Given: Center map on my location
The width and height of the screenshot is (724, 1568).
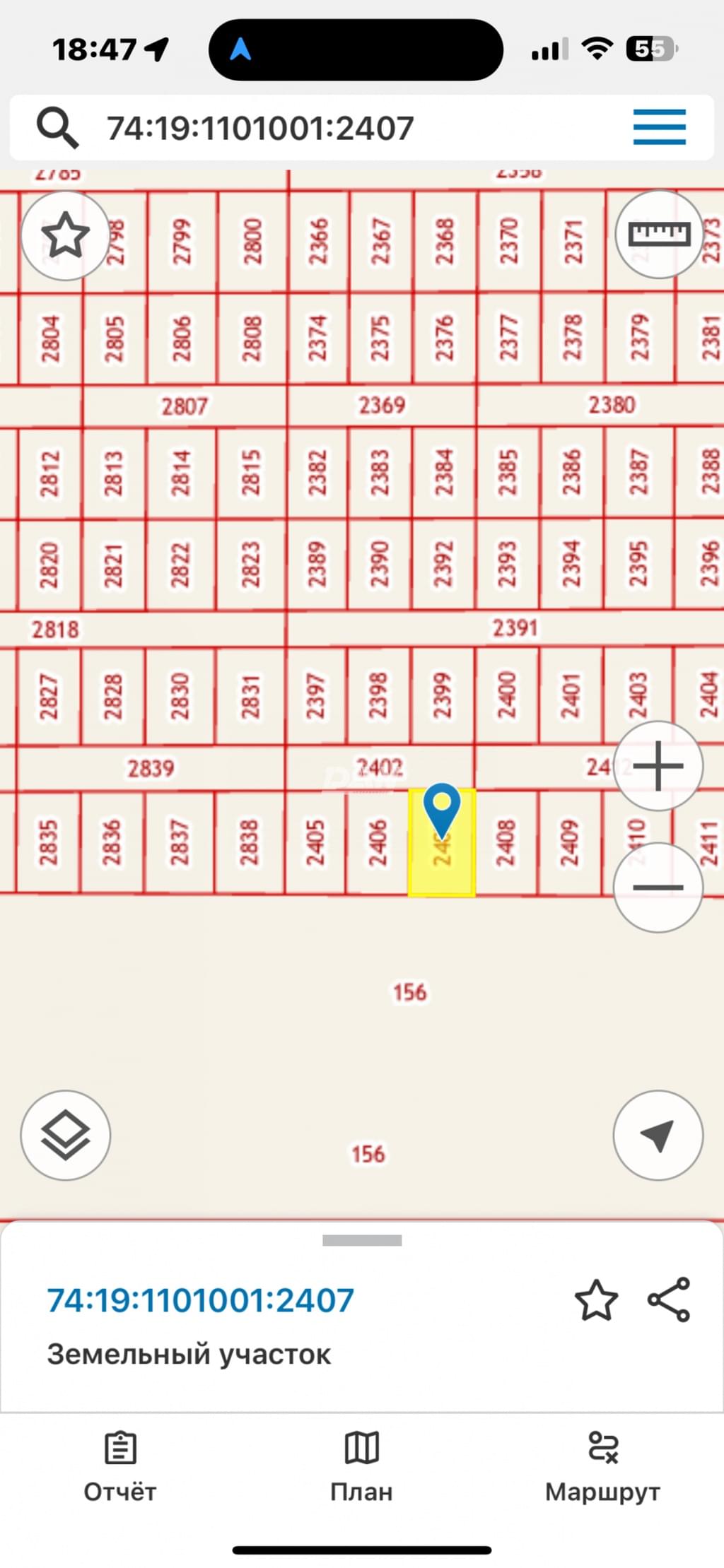Looking at the screenshot, I should [x=658, y=1136].
